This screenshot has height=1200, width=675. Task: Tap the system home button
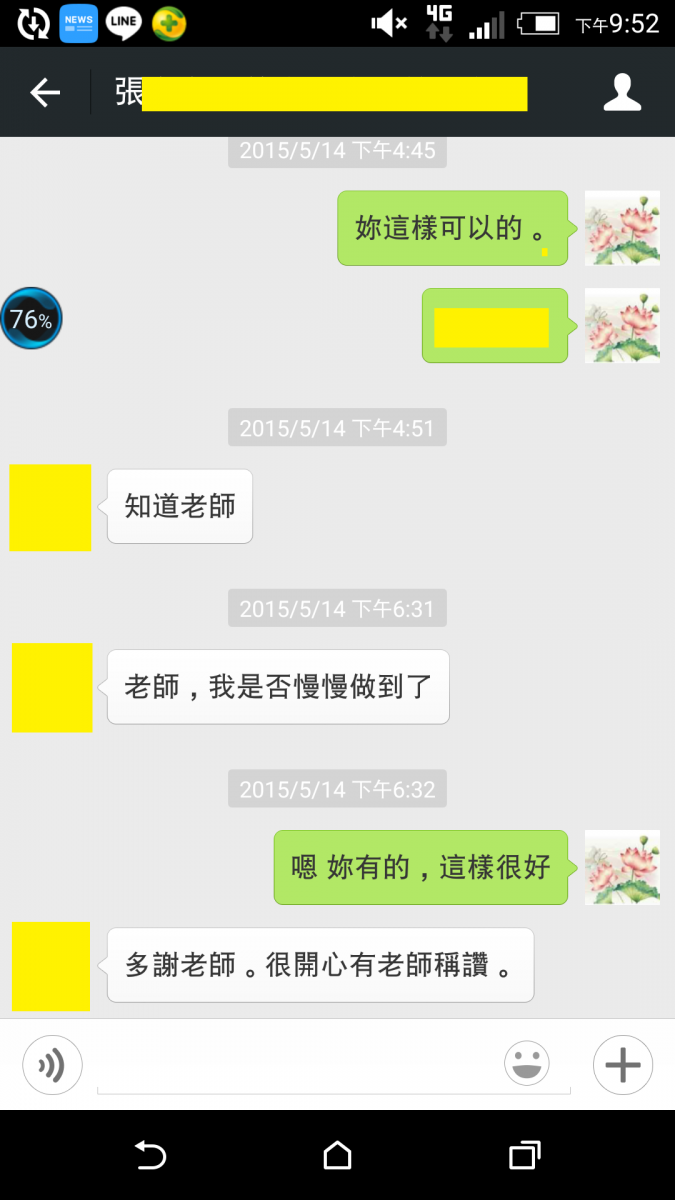tap(337, 1156)
